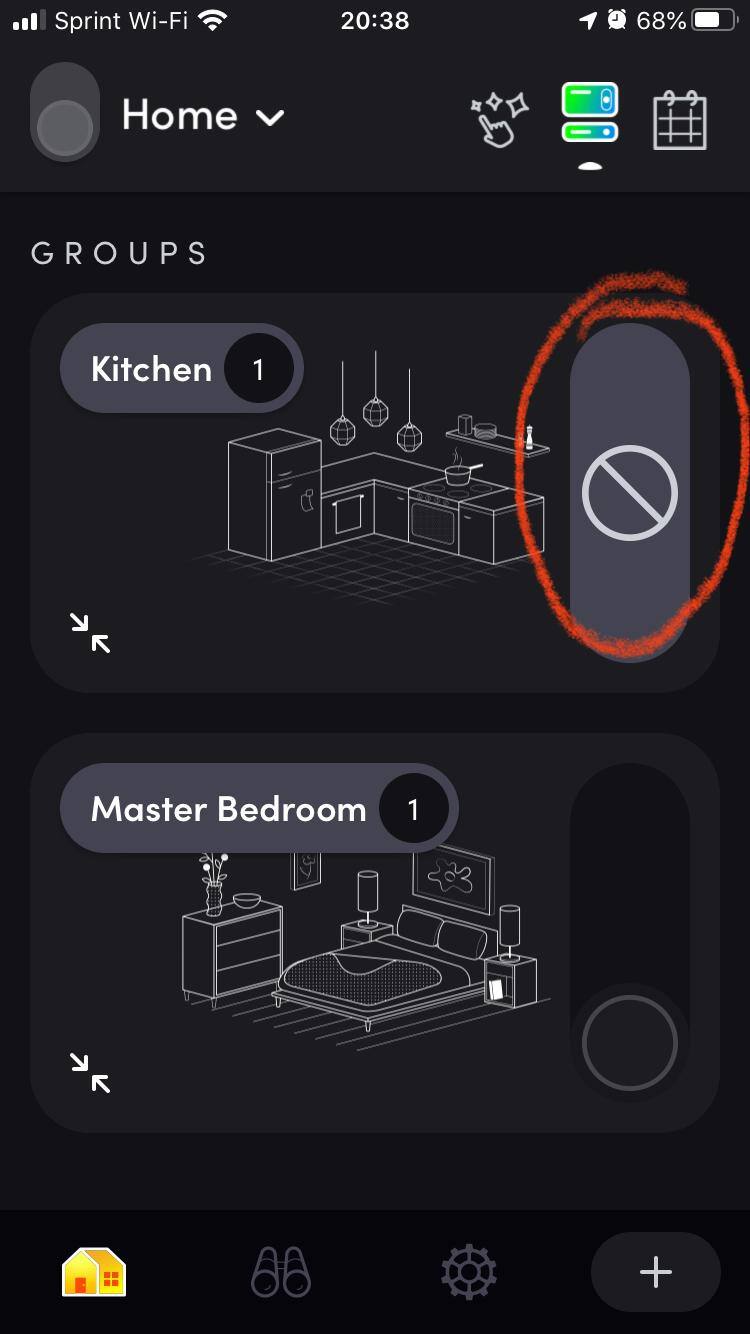Add a new device with plus button

click(x=655, y=1272)
